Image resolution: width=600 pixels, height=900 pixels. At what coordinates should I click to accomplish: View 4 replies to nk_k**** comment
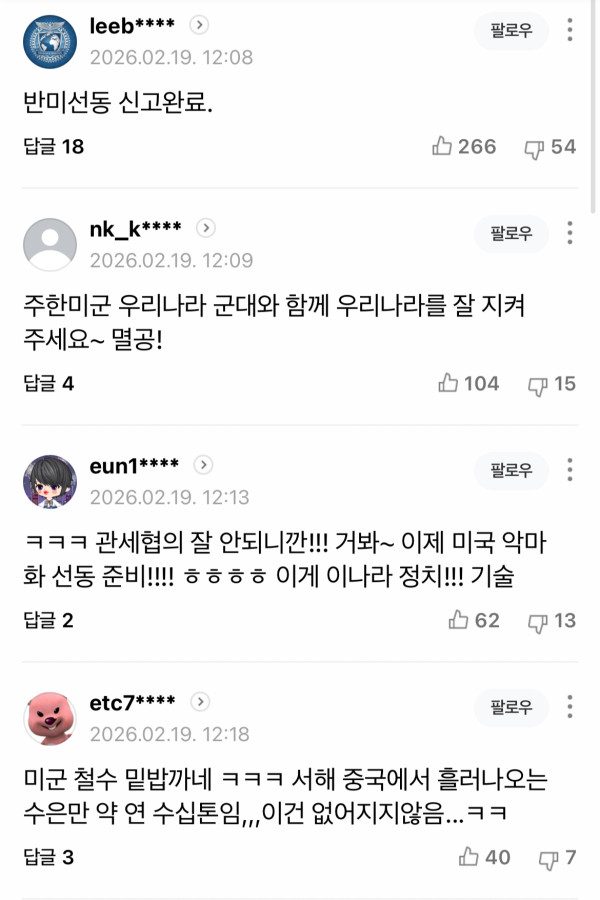pos(48,384)
